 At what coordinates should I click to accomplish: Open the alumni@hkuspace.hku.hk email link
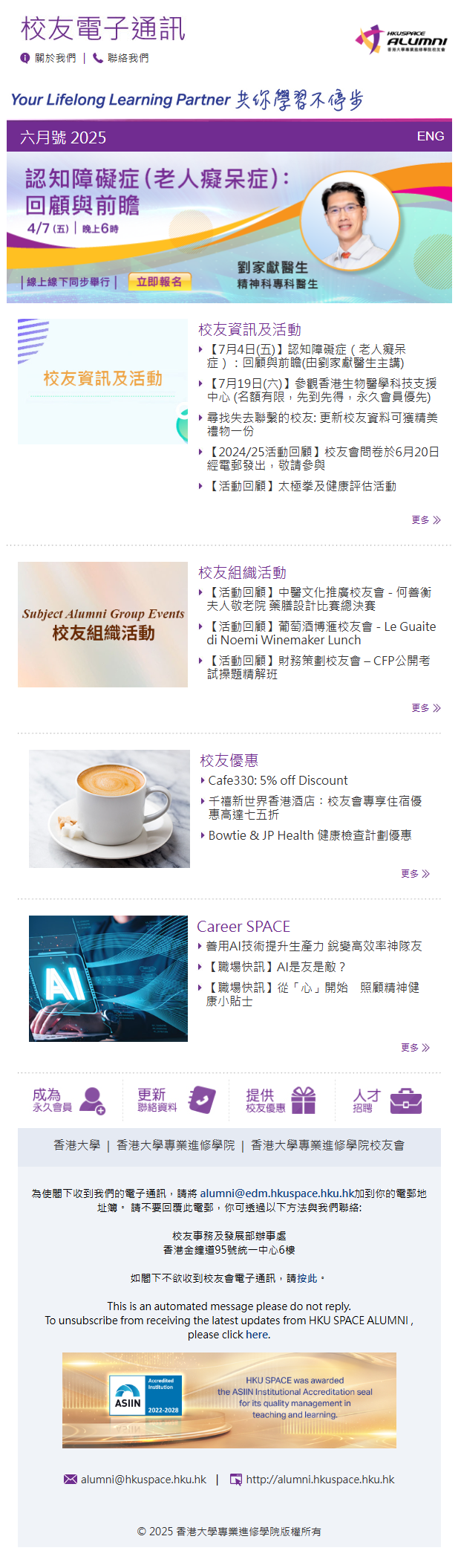tap(143, 1480)
